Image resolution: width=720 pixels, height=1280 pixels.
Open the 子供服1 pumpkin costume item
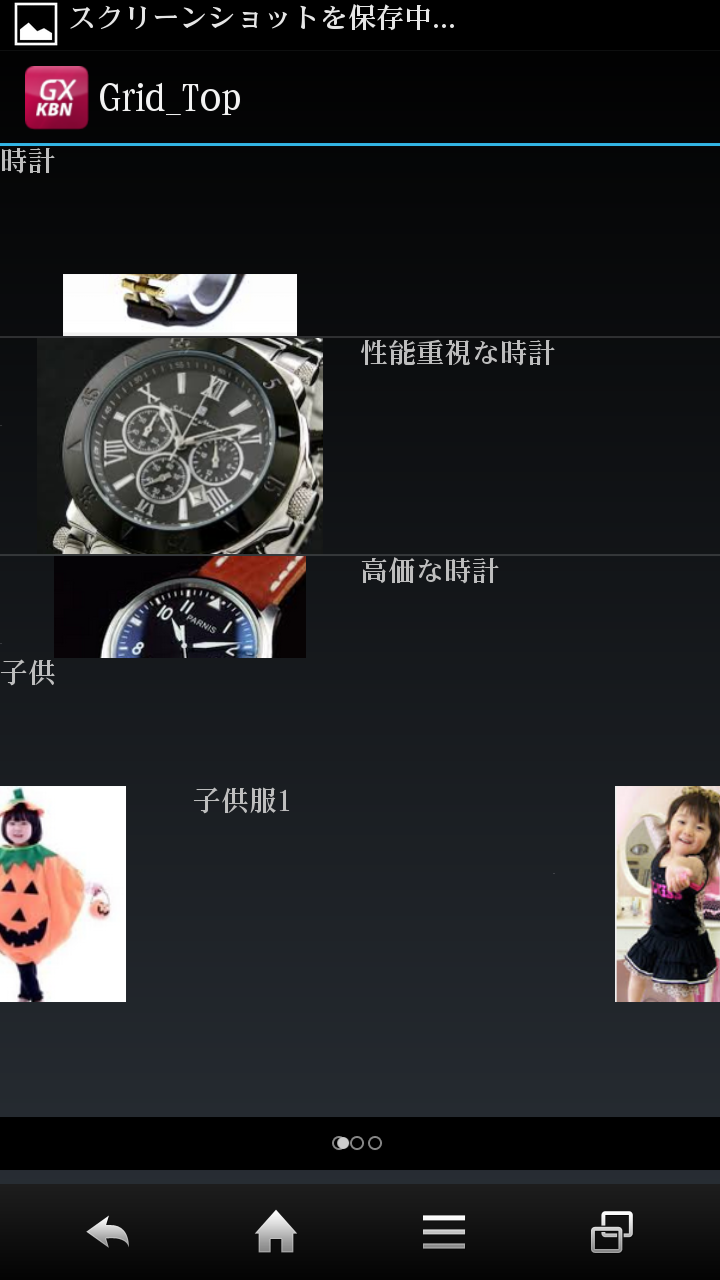click(63, 894)
